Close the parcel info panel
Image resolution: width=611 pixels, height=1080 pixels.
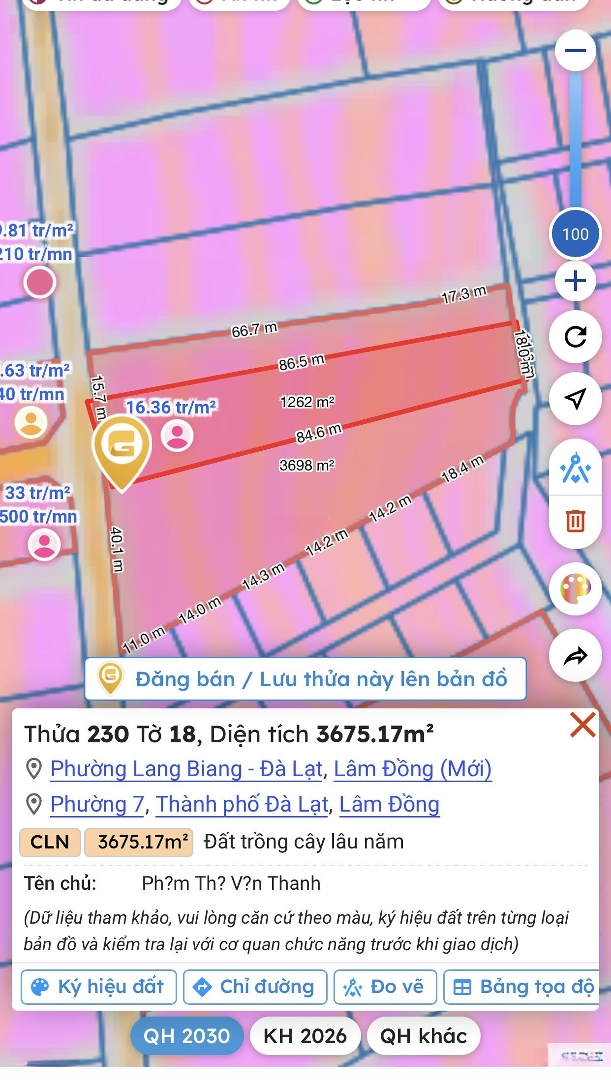(x=582, y=725)
